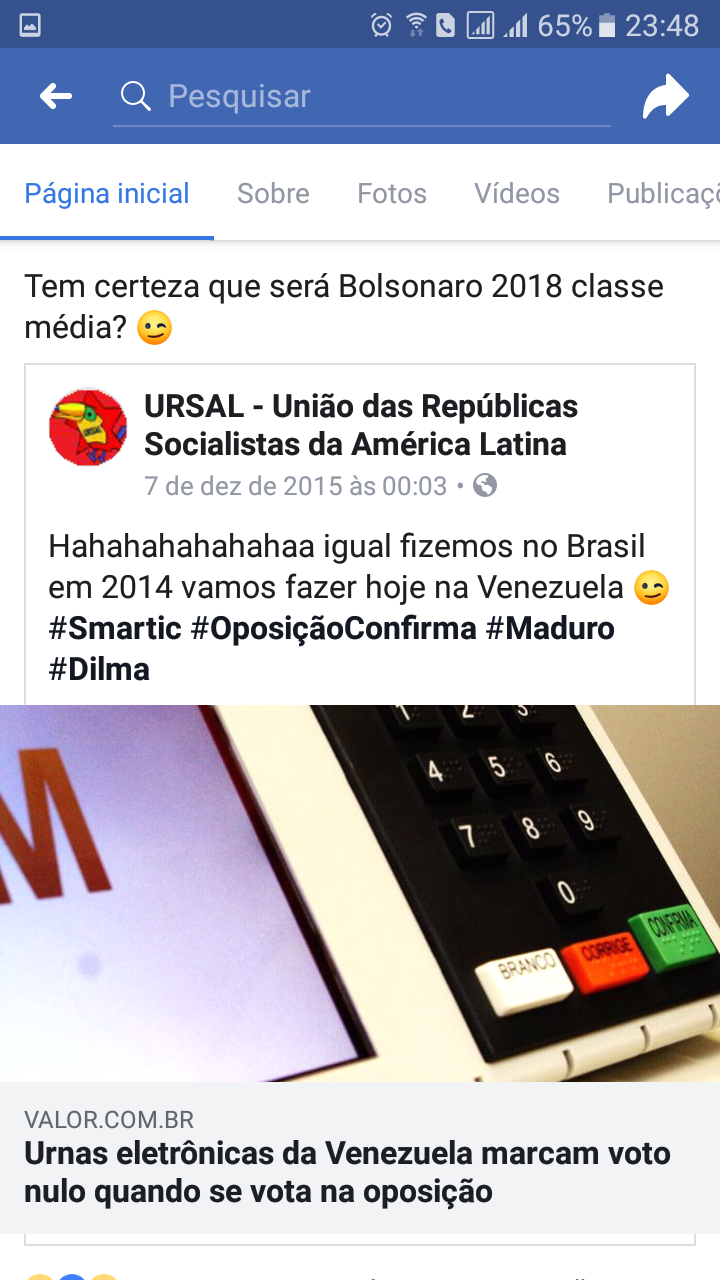Switch to the Página inicial tab

(107, 193)
